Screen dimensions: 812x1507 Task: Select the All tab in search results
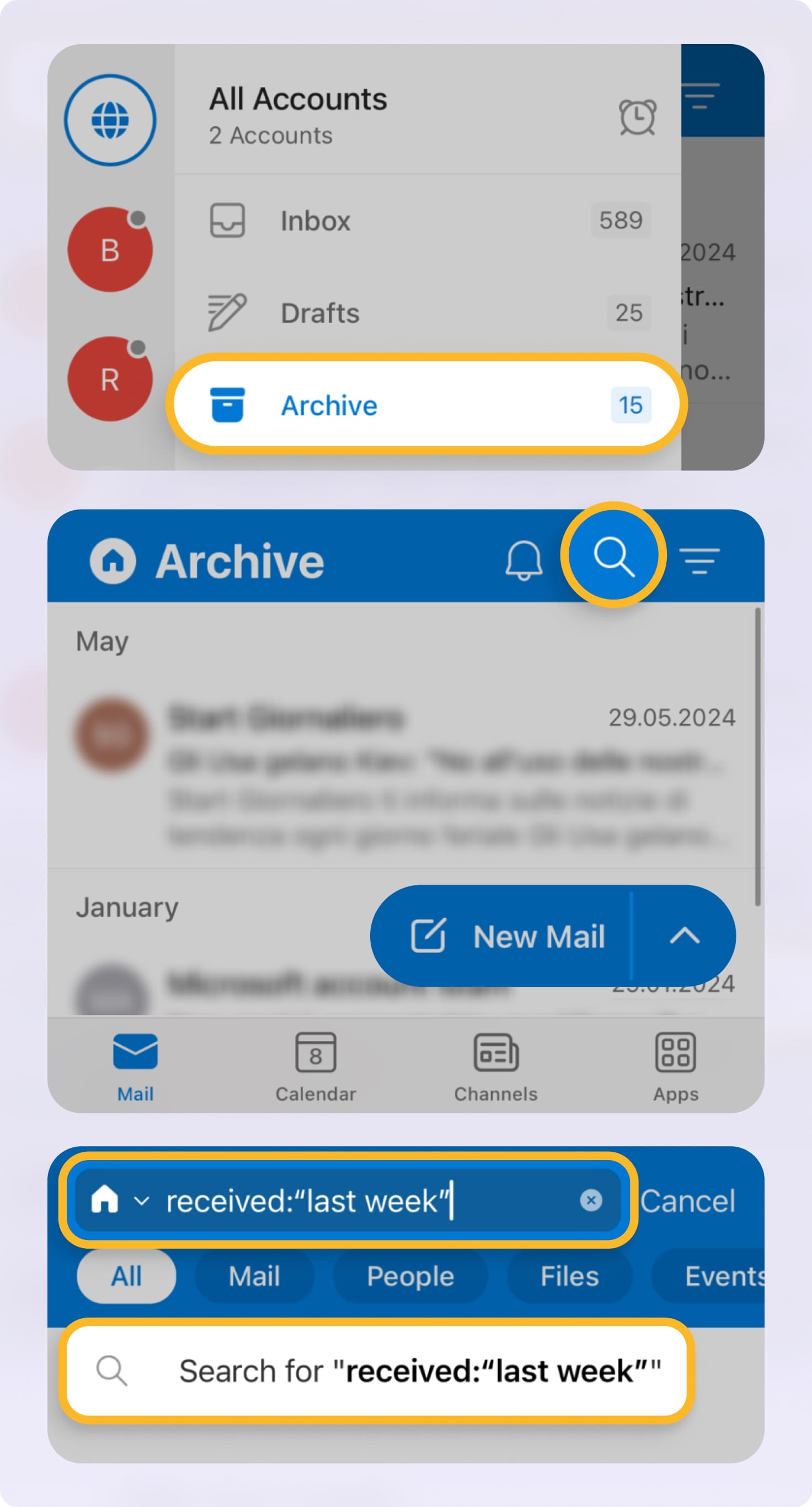pos(126,1277)
